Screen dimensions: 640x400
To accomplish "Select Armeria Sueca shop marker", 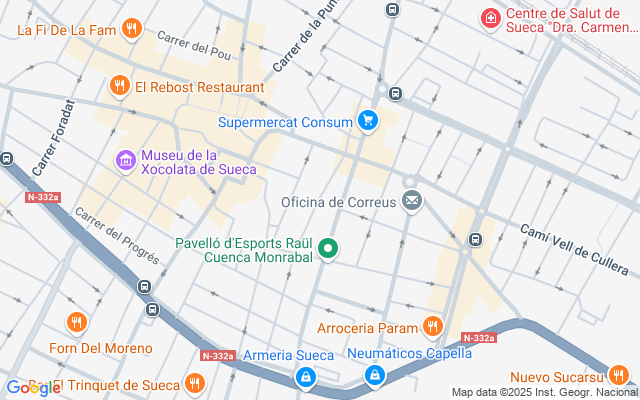I will tap(305, 377).
